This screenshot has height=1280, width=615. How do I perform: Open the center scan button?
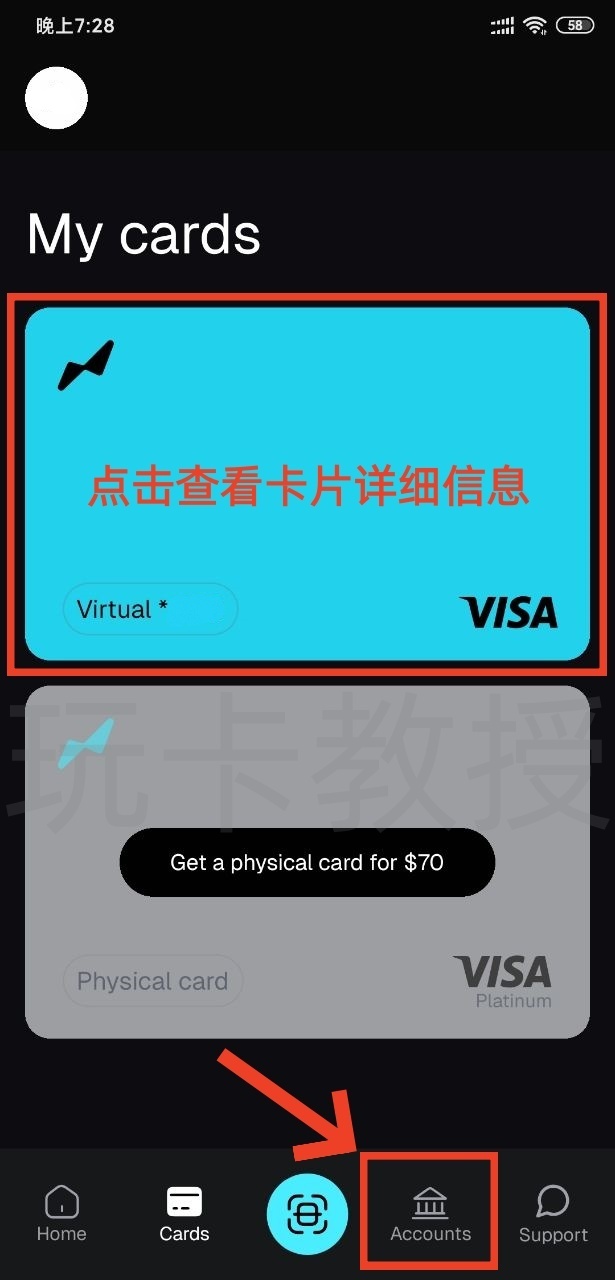coord(307,1214)
